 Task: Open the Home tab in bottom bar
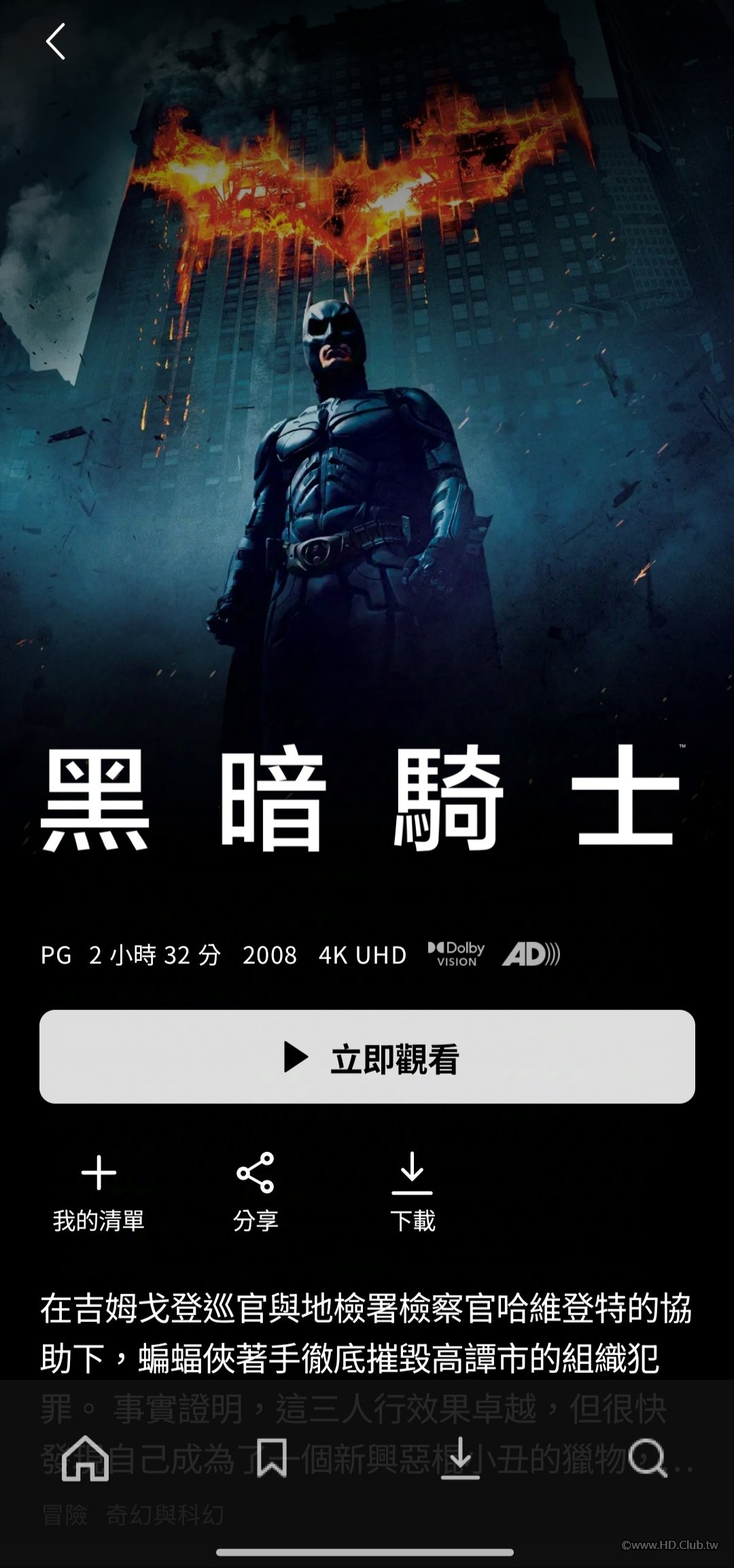tap(86, 1458)
